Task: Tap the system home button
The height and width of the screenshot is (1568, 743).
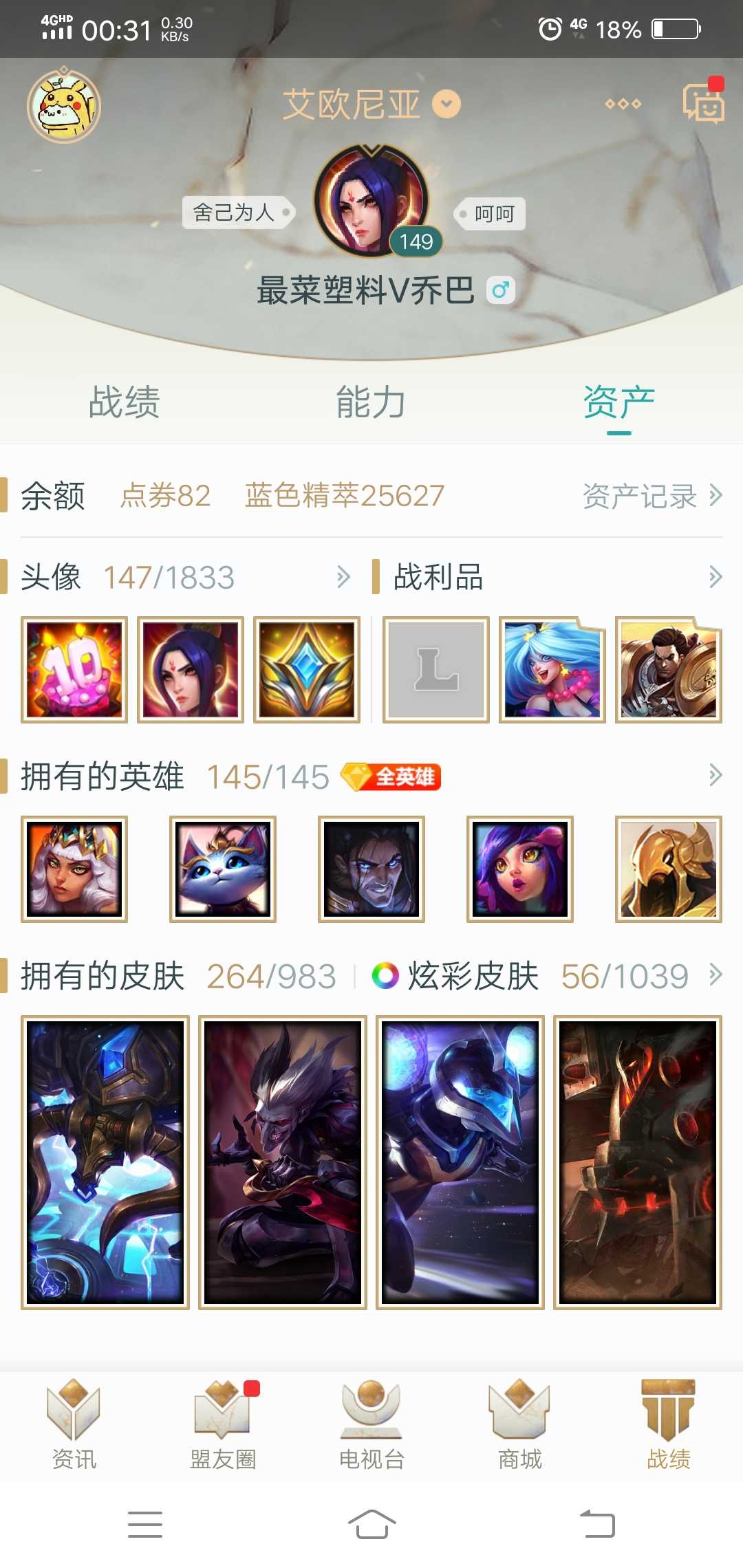Action: pos(371,1524)
